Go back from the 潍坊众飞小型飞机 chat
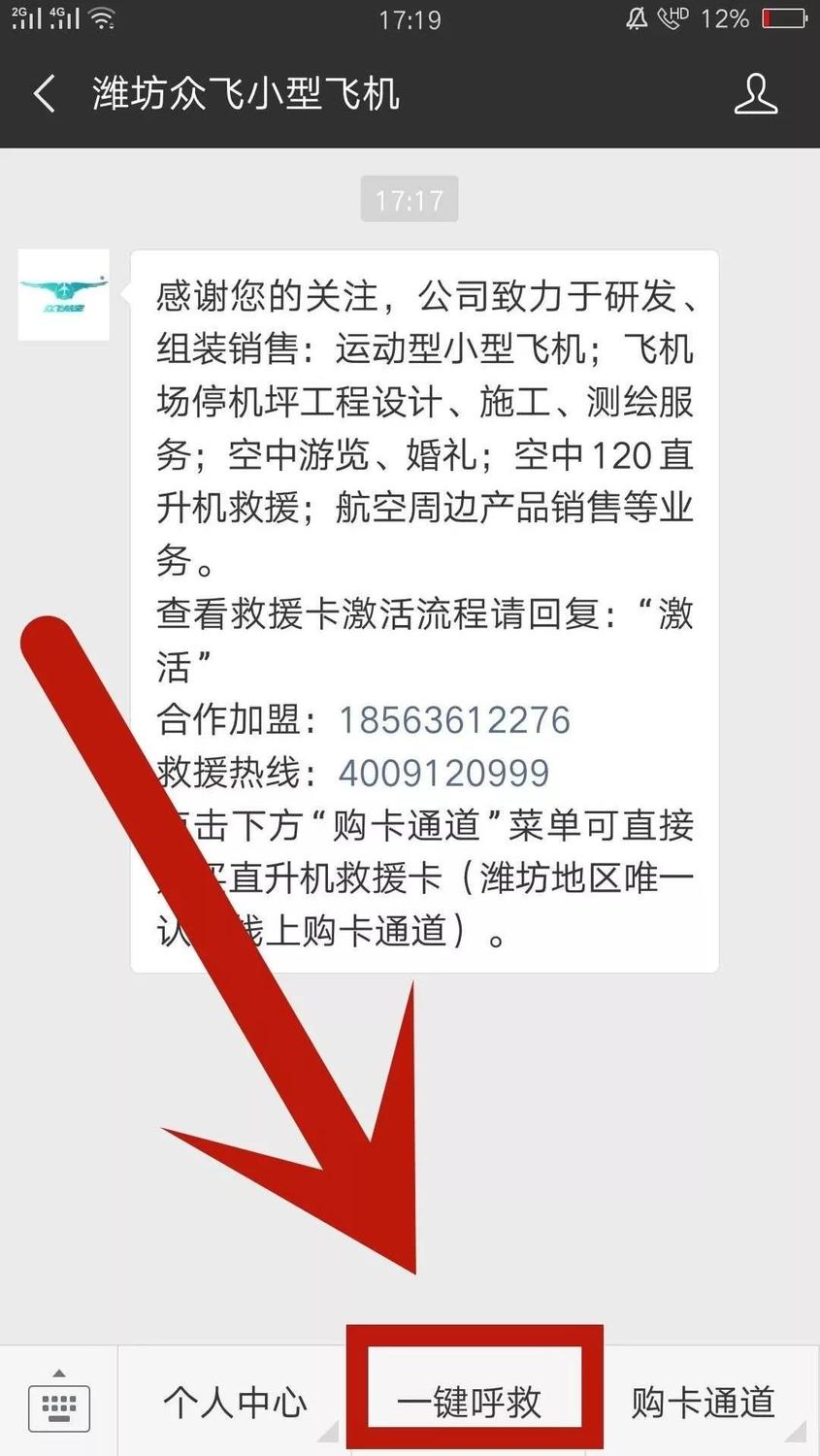 45,94
